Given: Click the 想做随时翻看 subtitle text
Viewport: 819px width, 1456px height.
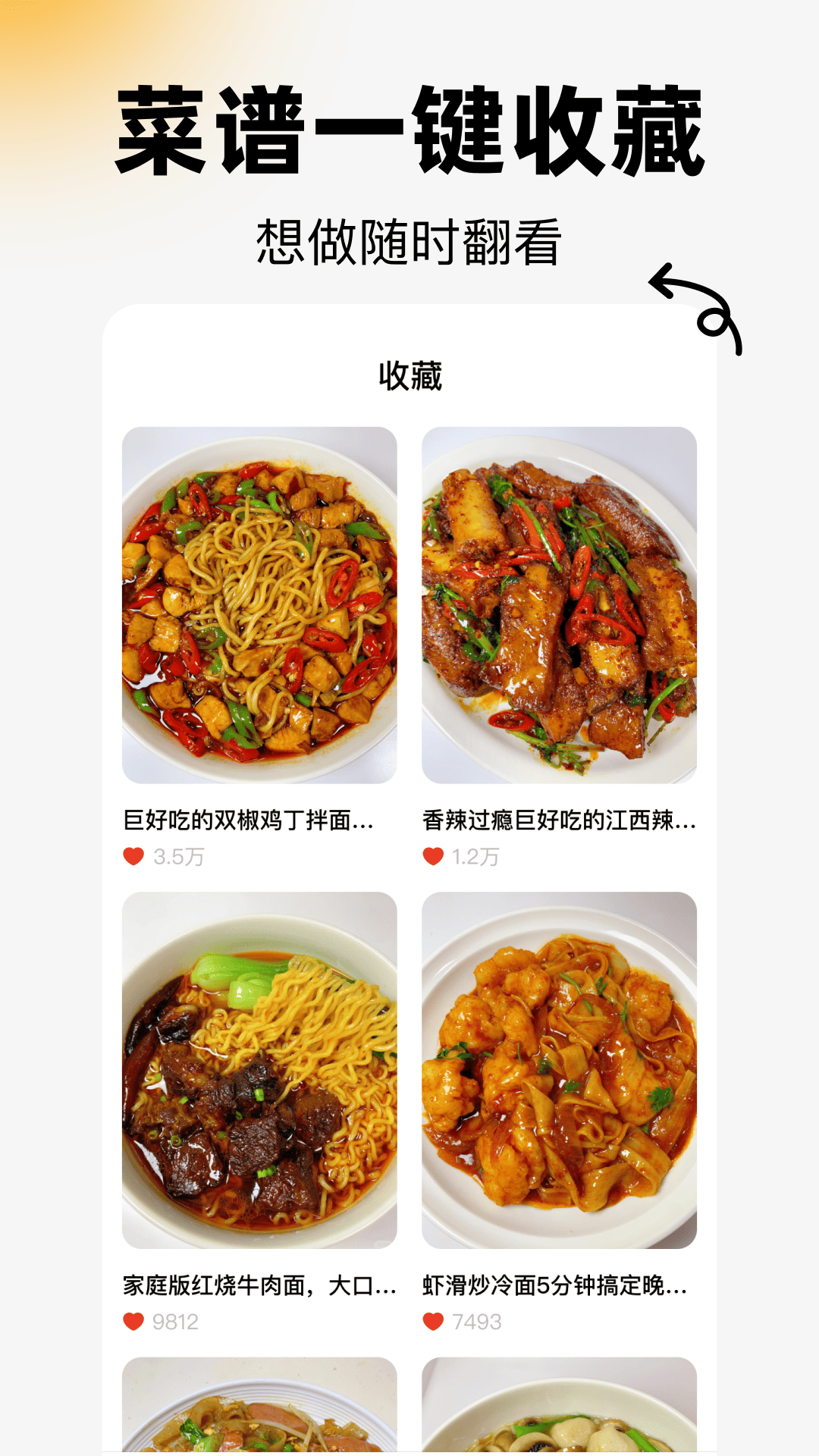Looking at the screenshot, I should coord(409,235).
